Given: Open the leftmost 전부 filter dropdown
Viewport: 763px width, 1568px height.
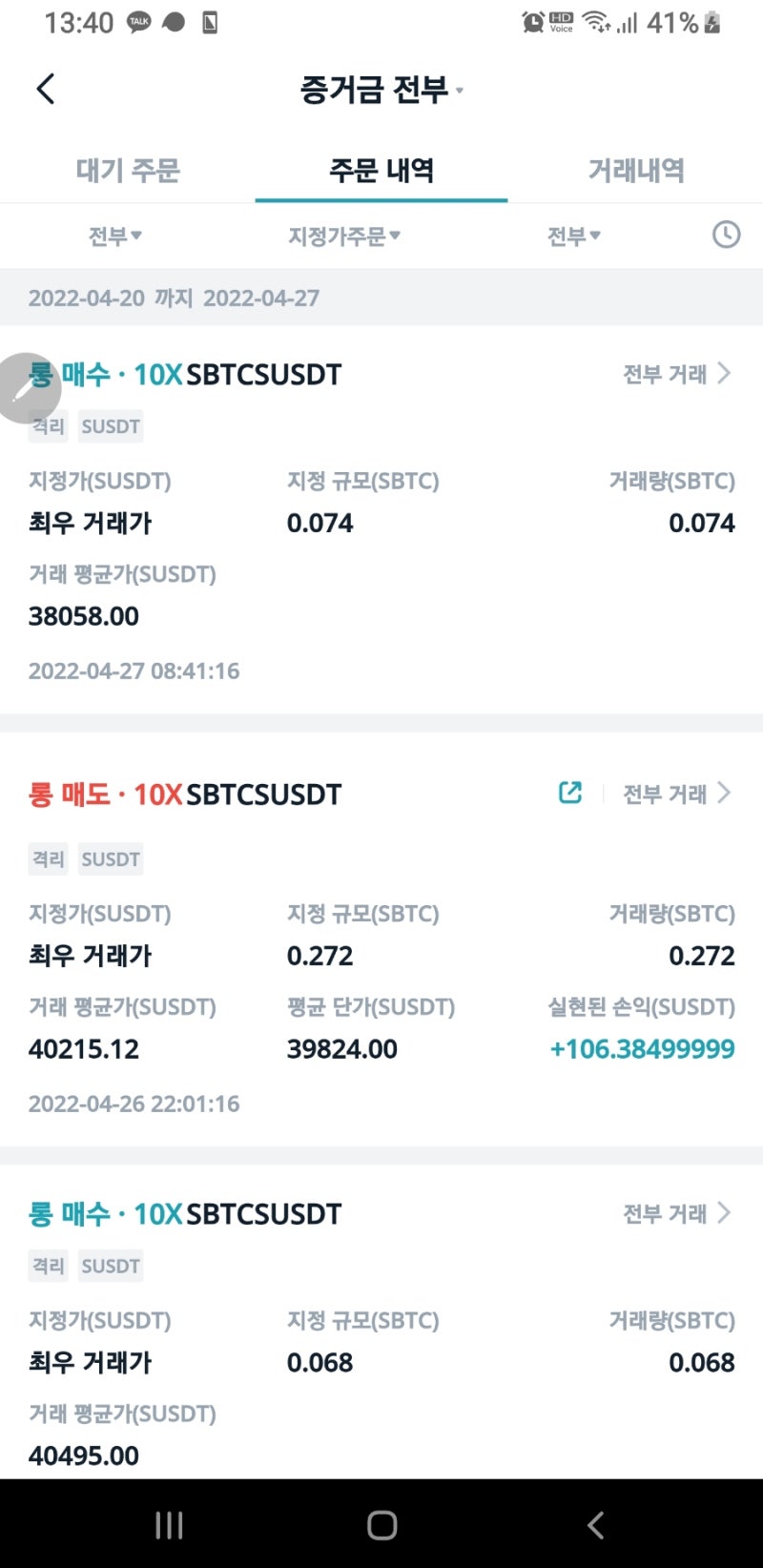Looking at the screenshot, I should coord(115,236).
